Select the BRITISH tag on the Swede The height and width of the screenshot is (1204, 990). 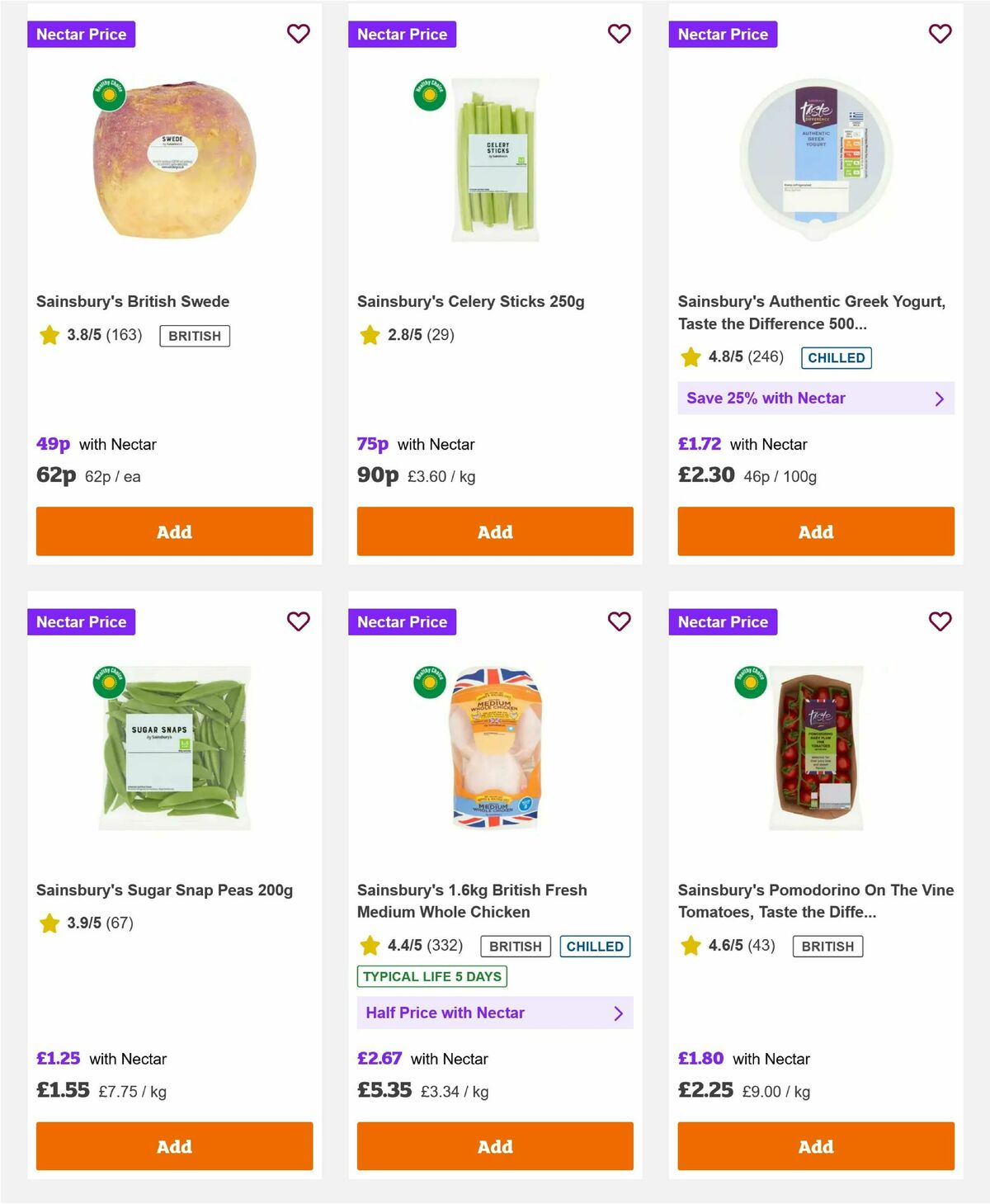pyautogui.click(x=195, y=336)
